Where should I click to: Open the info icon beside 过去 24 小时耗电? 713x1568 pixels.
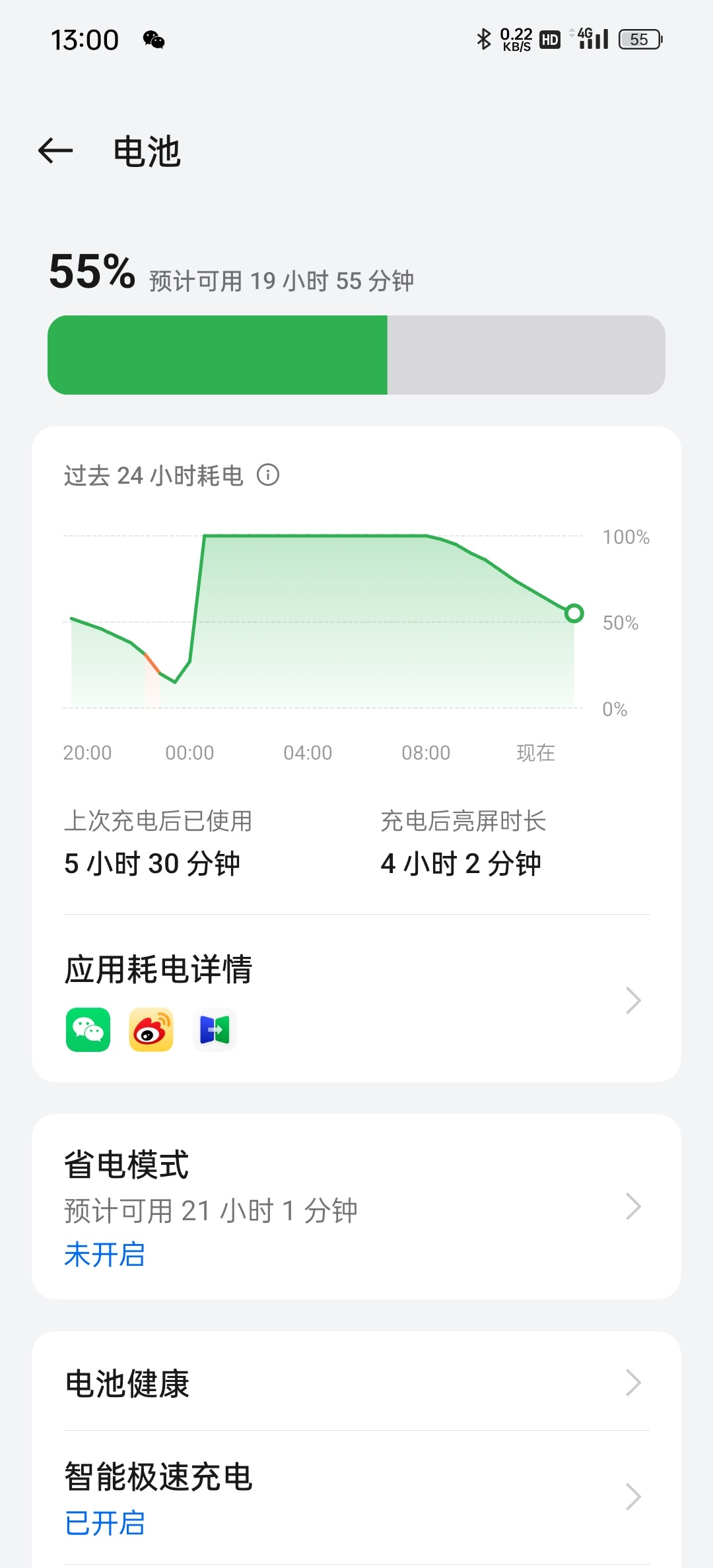[x=268, y=475]
